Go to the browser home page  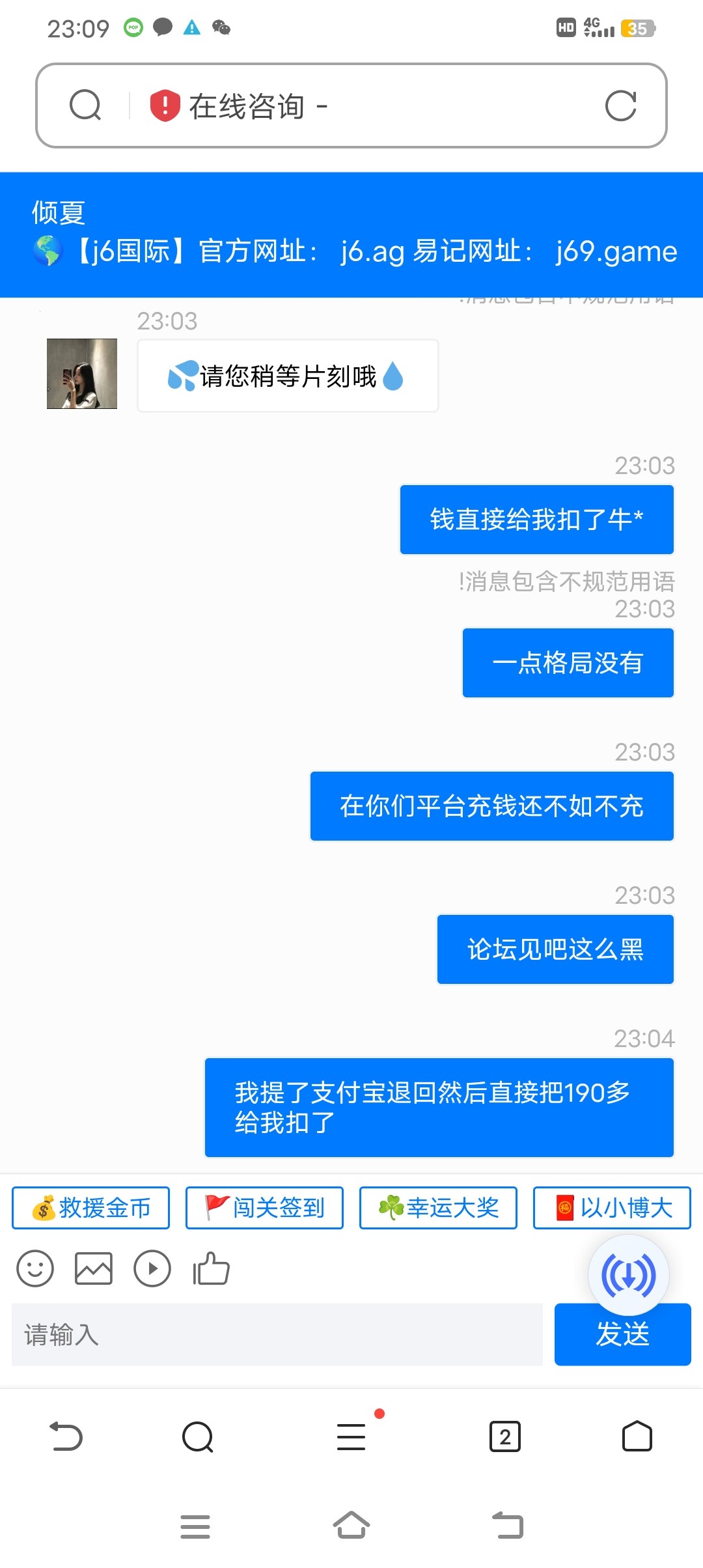pos(637,1436)
